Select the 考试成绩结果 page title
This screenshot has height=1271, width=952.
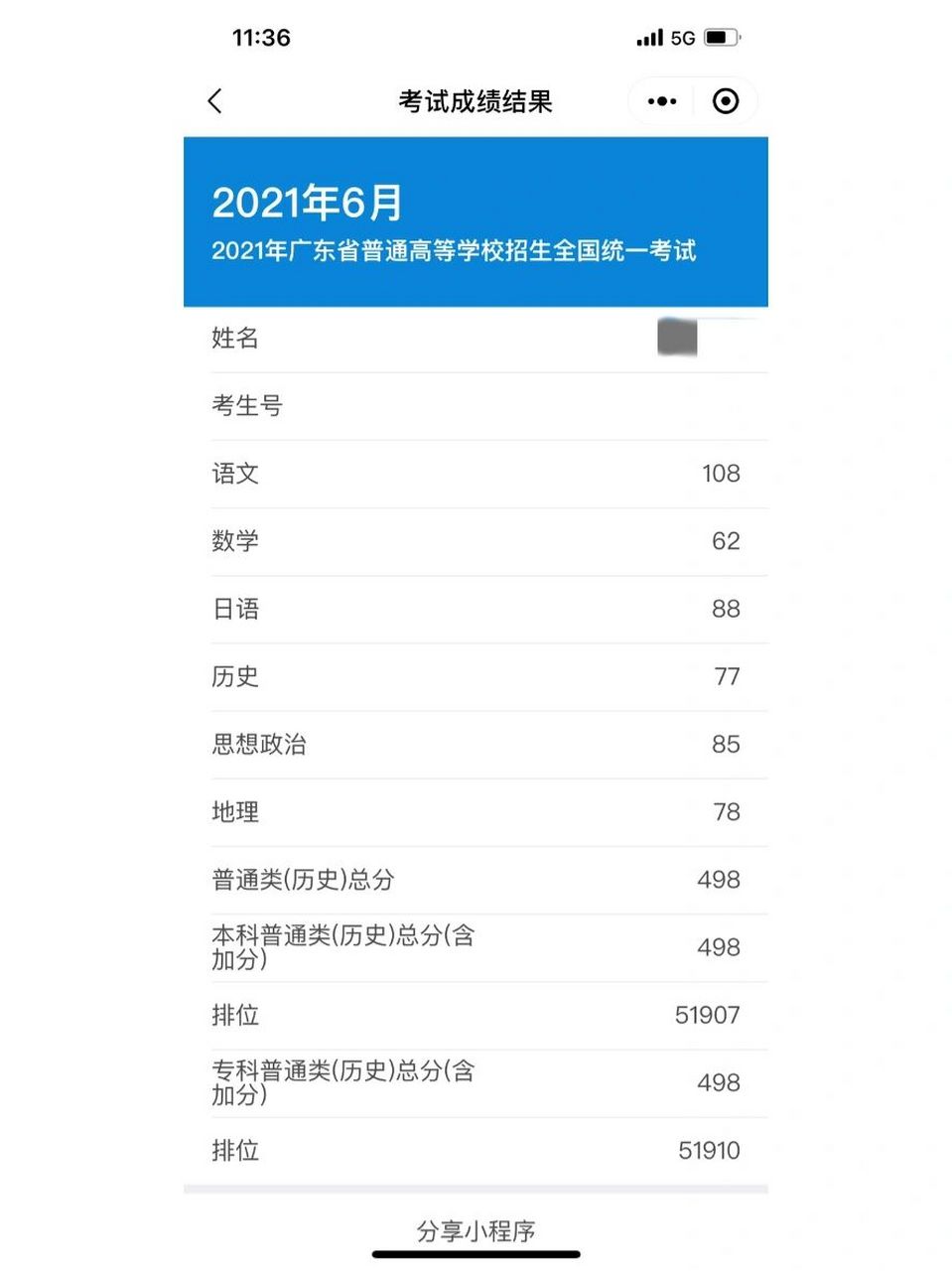tap(475, 101)
